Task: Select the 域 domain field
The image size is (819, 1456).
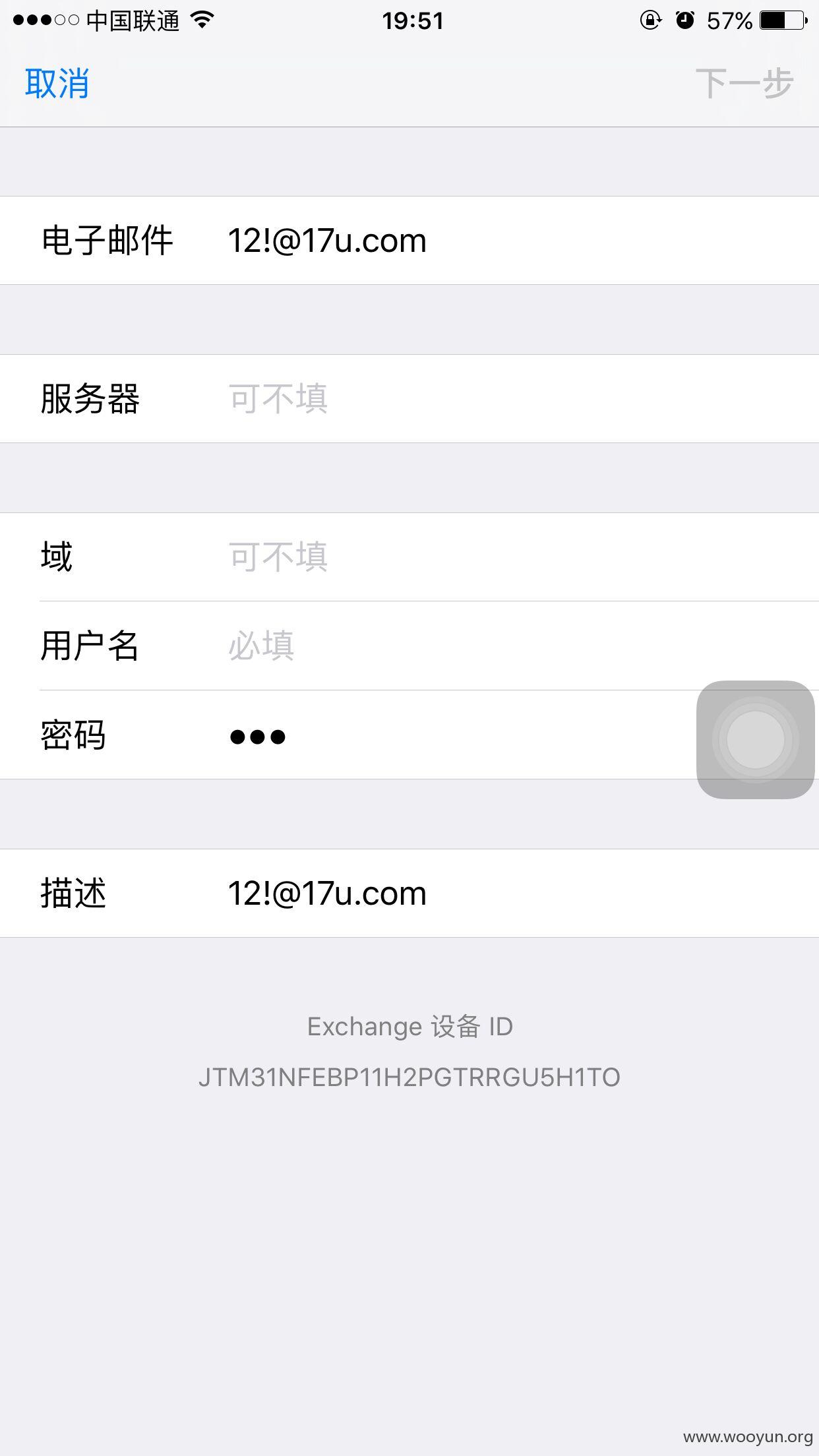Action: [409, 557]
